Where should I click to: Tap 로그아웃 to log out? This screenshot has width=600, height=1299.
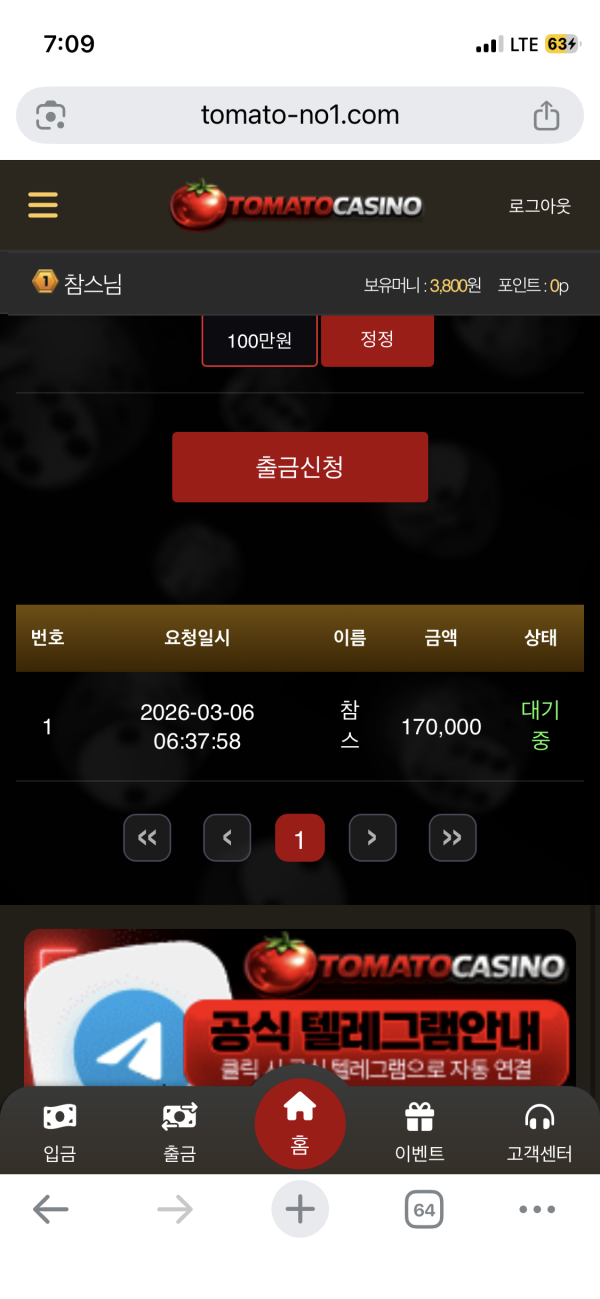pyautogui.click(x=539, y=206)
